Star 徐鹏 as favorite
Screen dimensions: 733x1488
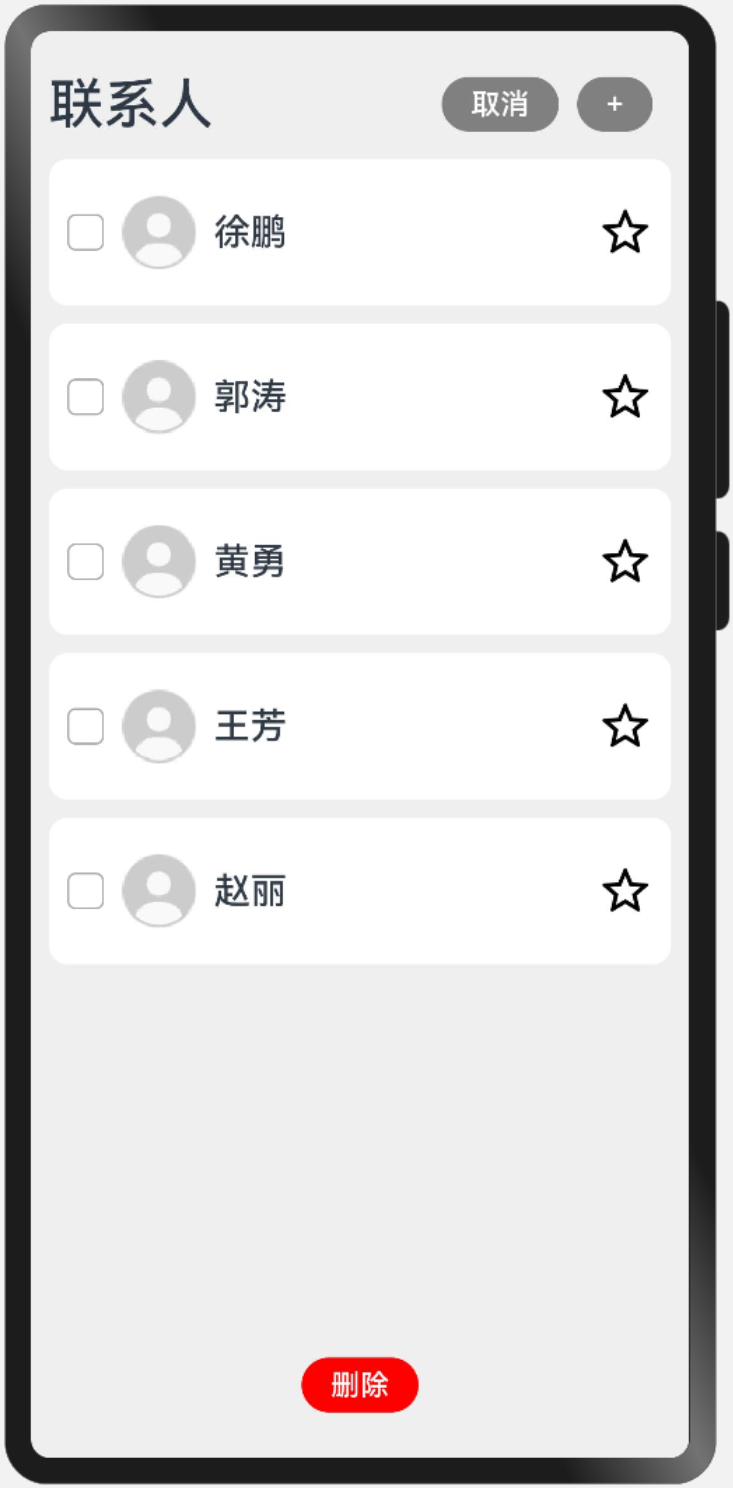click(x=625, y=232)
